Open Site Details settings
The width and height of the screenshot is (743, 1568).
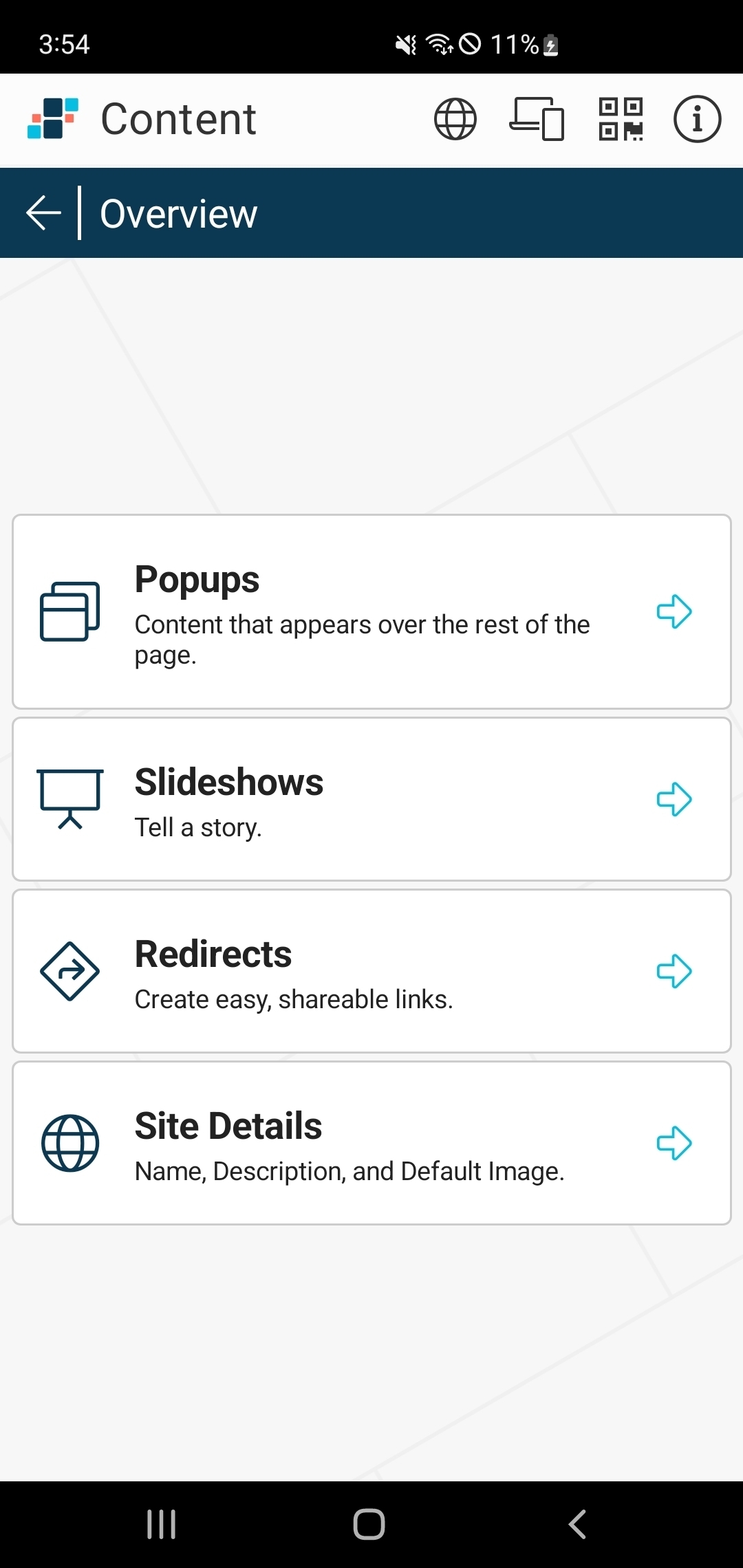pos(371,1143)
